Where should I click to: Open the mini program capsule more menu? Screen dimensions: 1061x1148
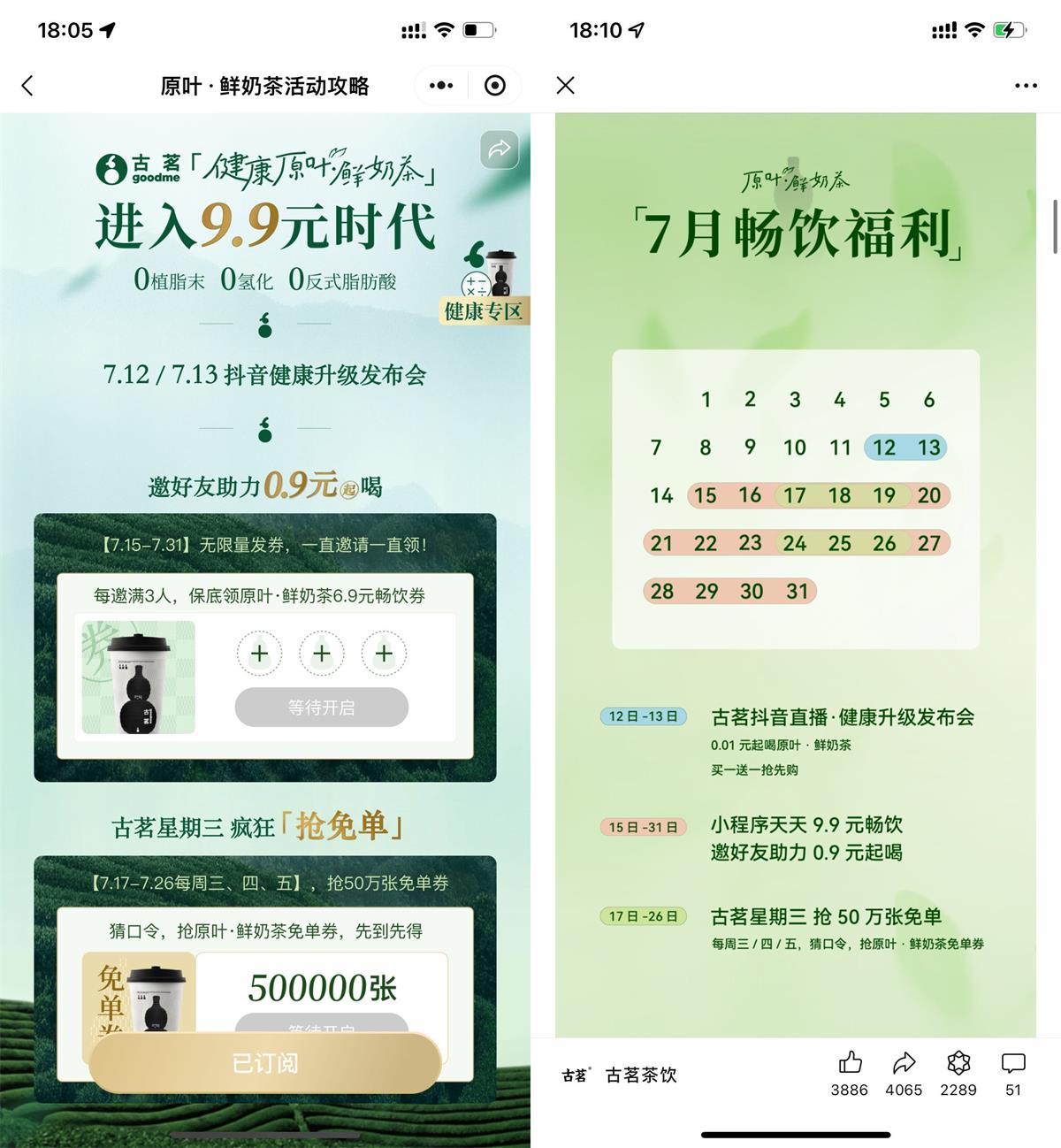(x=441, y=86)
